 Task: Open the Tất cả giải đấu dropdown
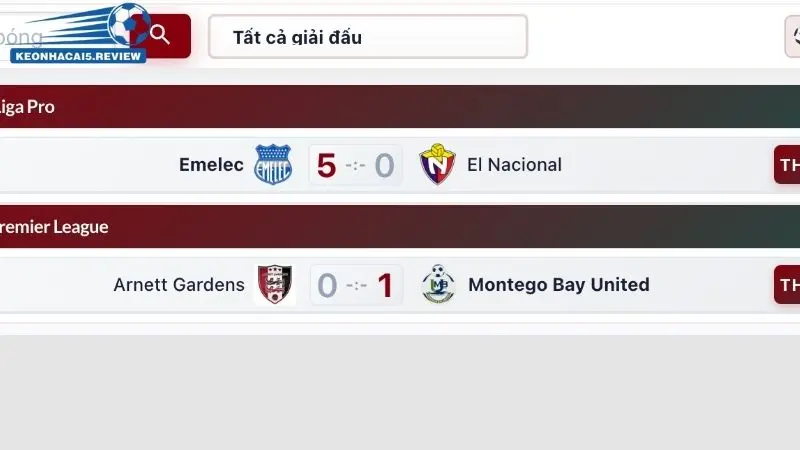(x=367, y=37)
